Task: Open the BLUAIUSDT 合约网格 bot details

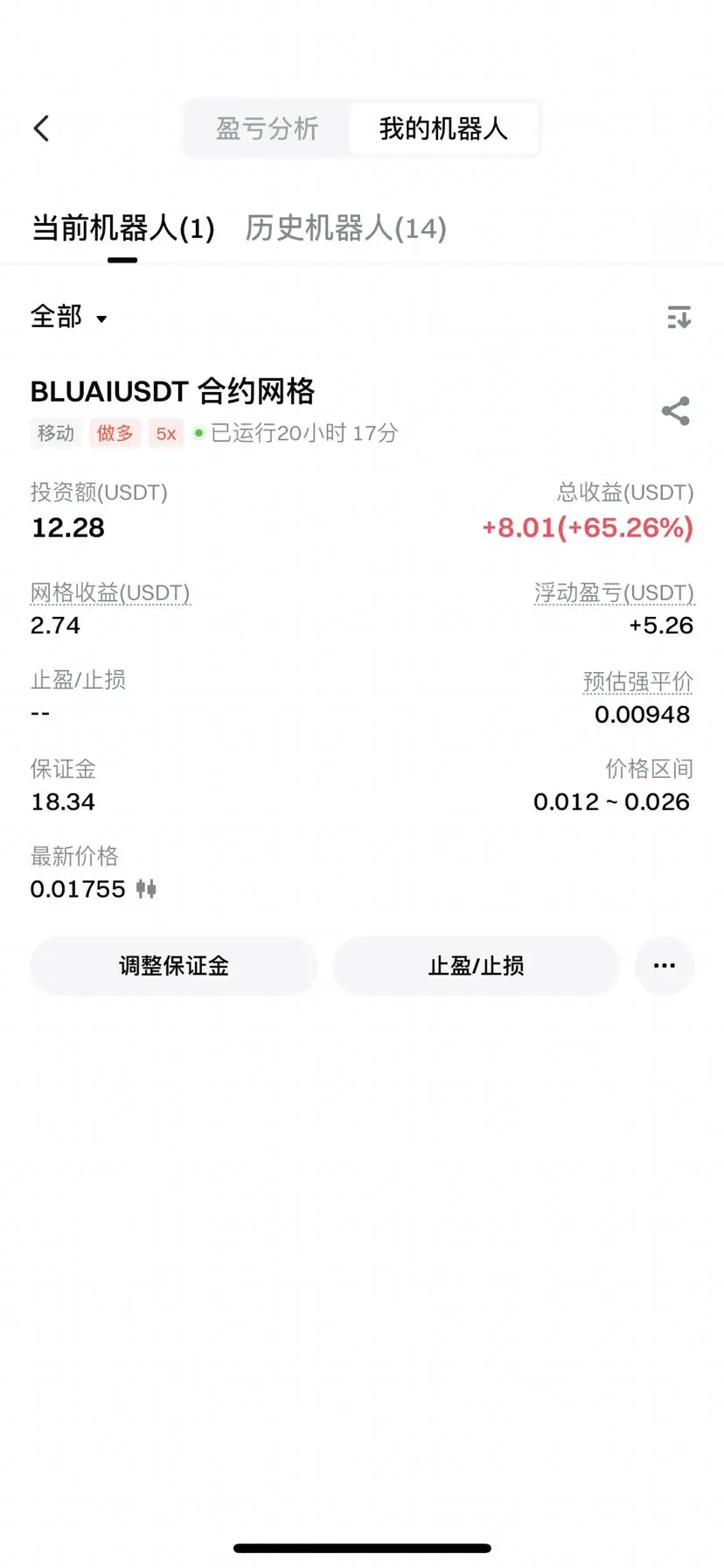Action: click(x=172, y=391)
